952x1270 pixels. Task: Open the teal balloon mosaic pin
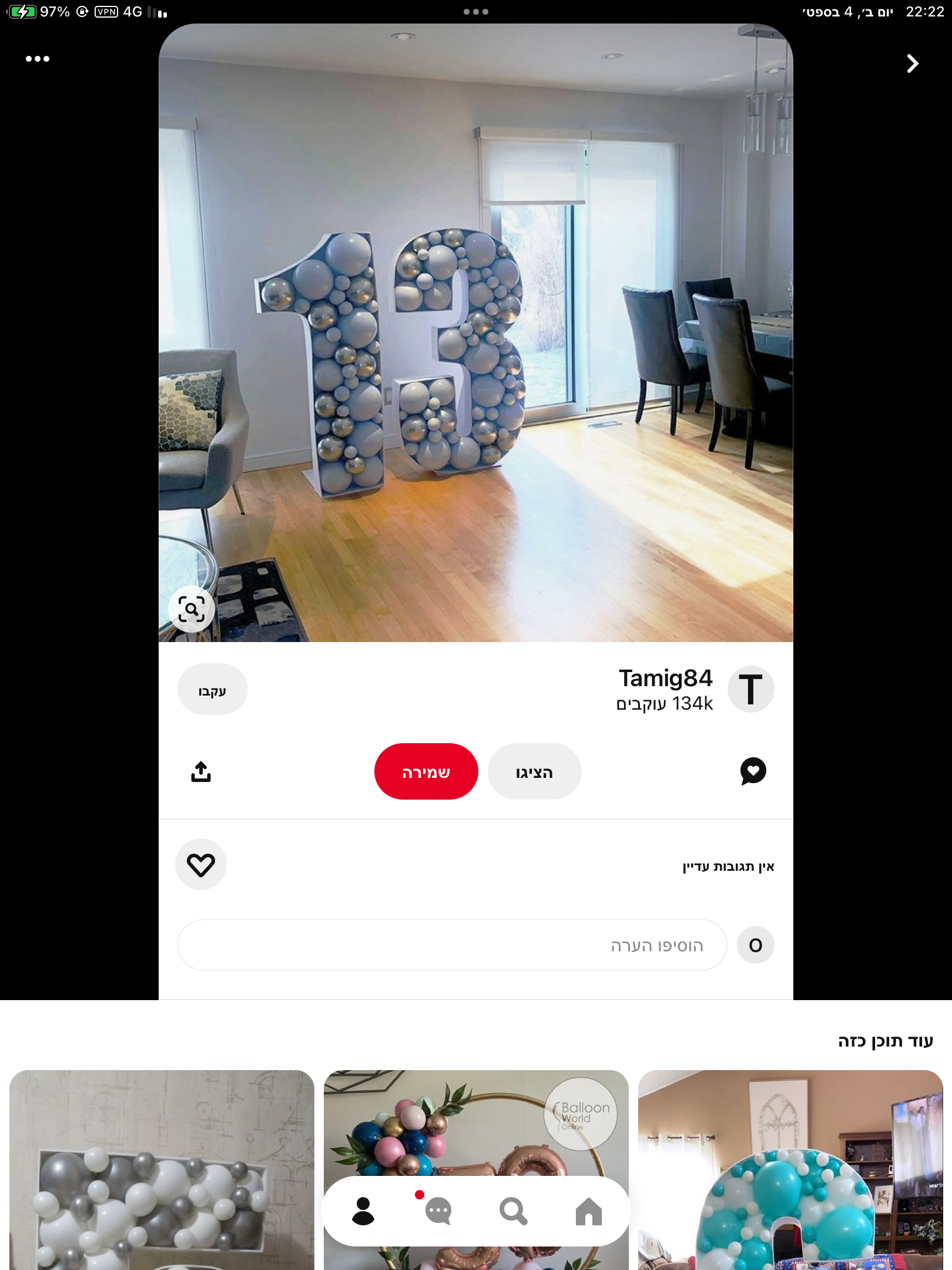coord(790,1164)
